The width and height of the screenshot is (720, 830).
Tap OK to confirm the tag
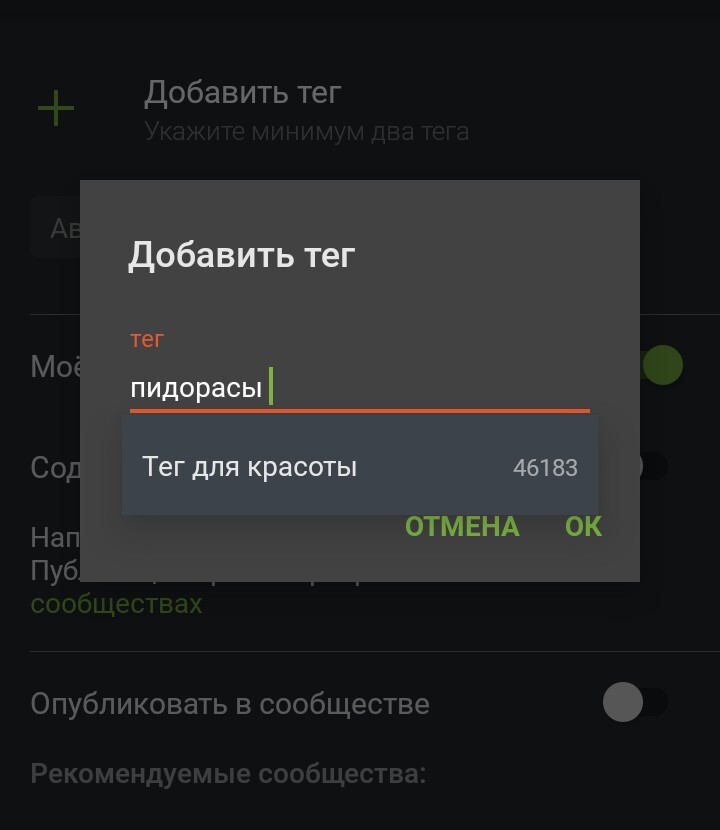583,527
